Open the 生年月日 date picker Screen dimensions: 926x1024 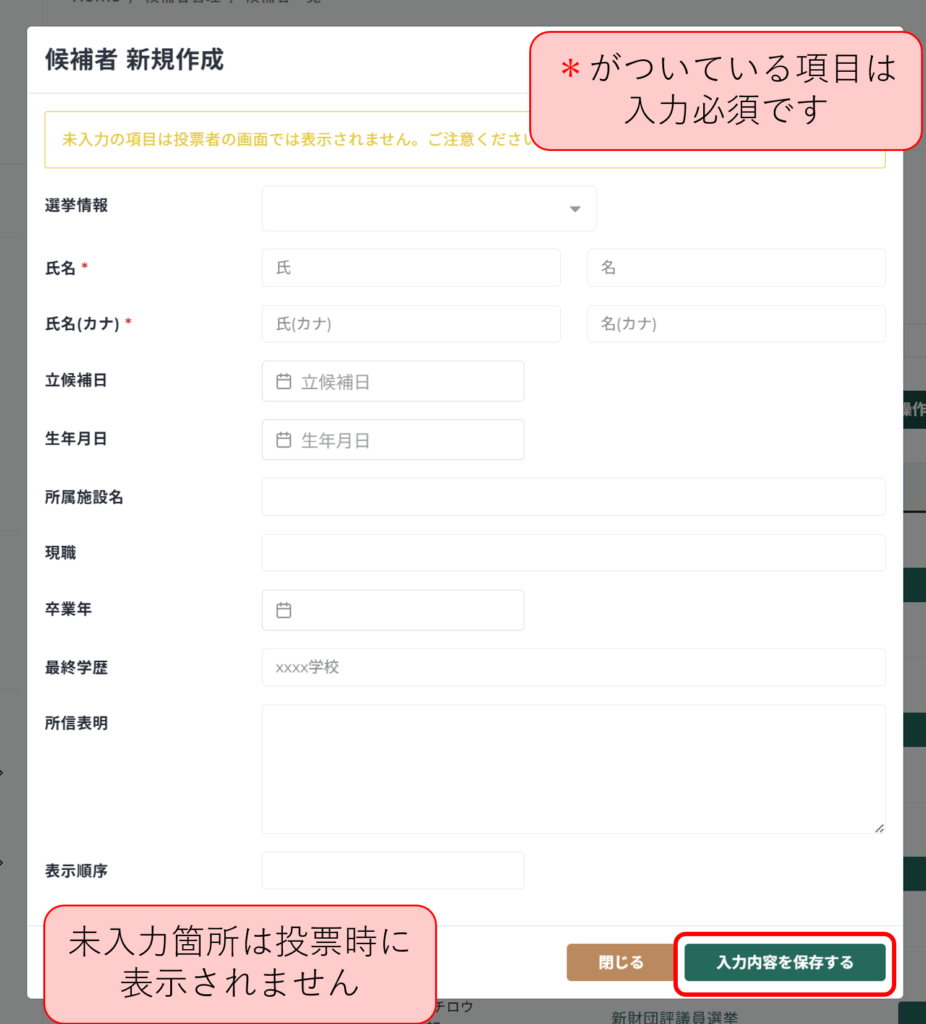(x=393, y=440)
